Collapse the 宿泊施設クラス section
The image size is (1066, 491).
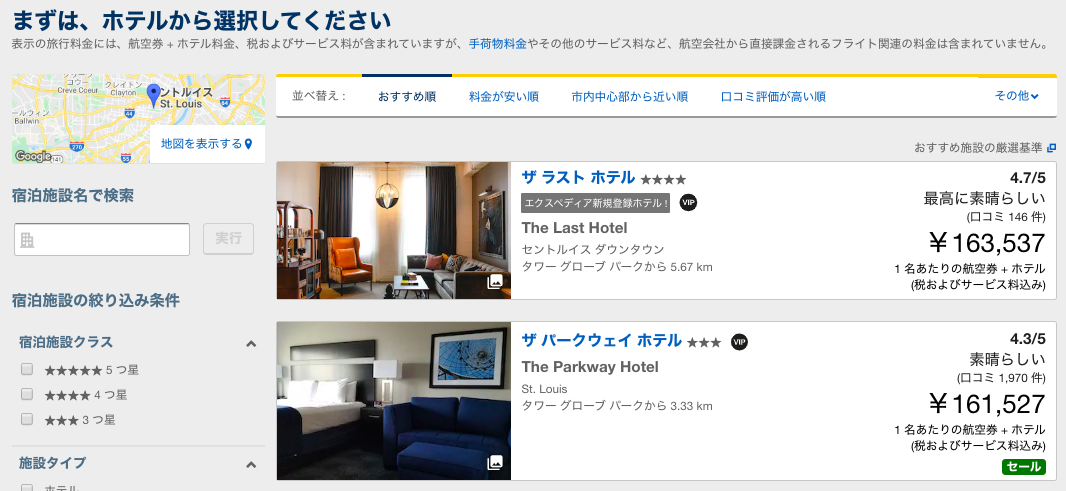[x=251, y=343]
